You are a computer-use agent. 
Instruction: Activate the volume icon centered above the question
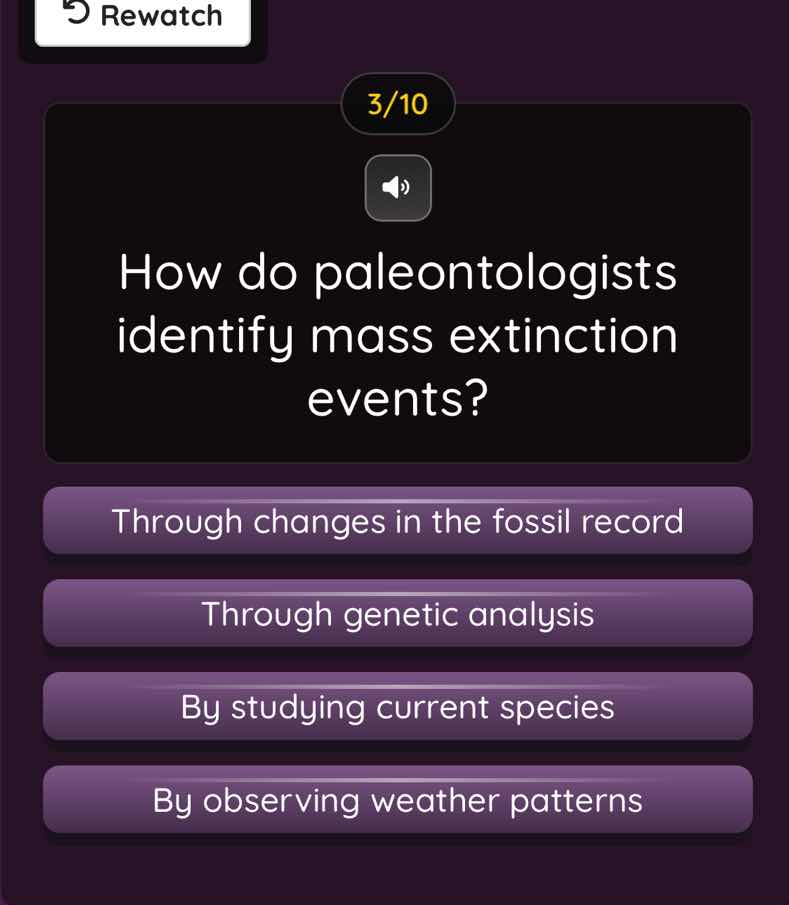point(399,187)
